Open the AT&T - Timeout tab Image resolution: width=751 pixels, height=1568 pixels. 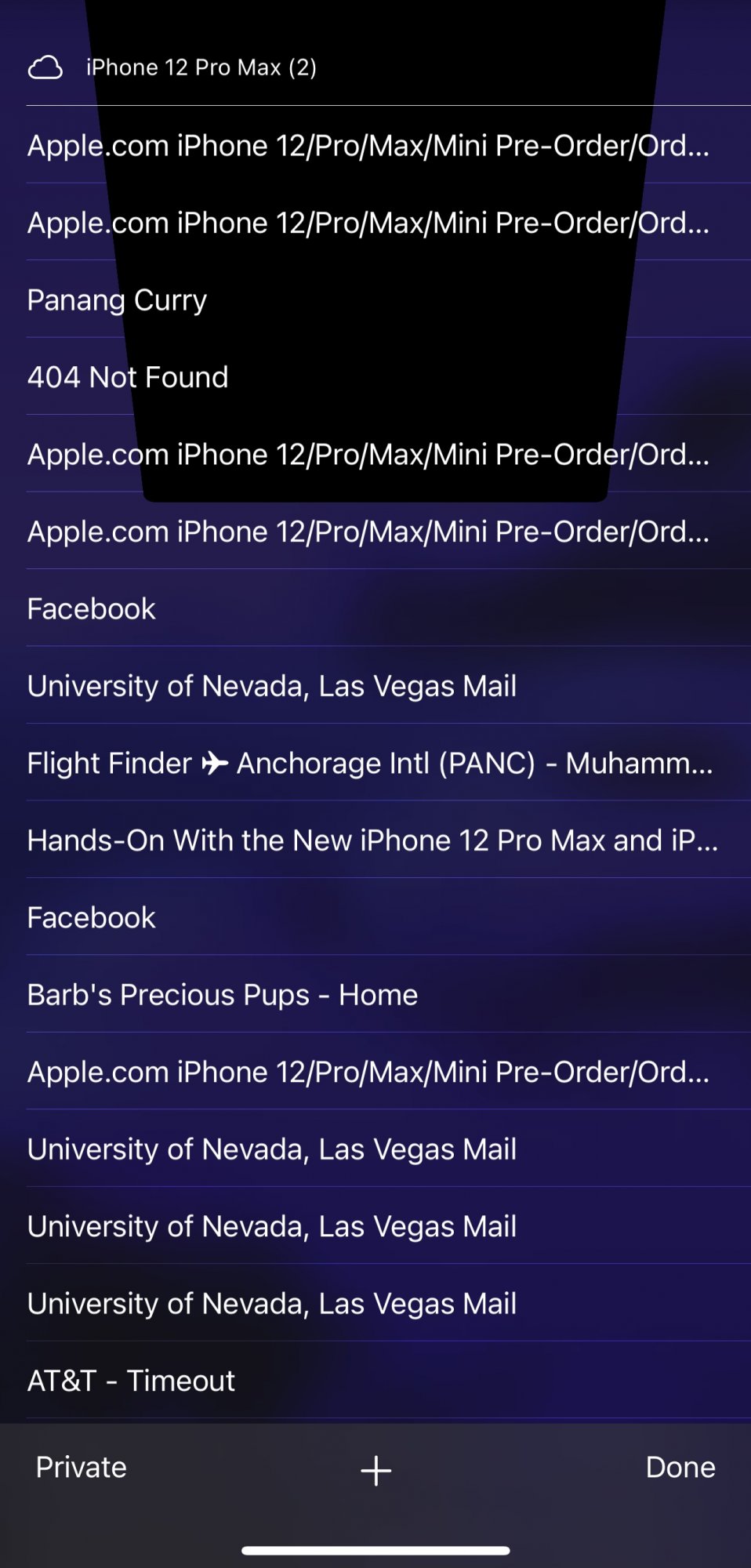click(131, 1381)
